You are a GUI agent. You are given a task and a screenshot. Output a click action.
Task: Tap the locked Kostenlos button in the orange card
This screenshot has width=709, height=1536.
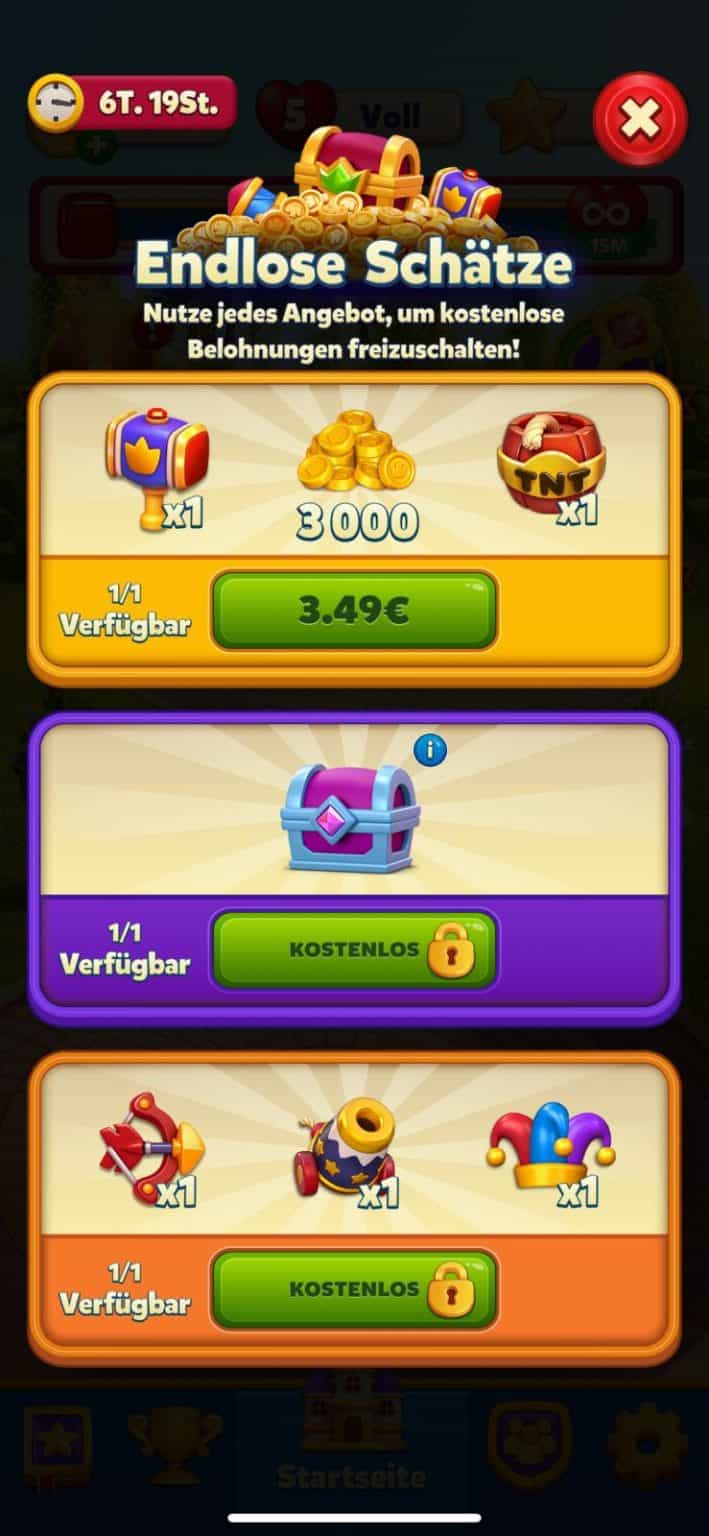[354, 1290]
